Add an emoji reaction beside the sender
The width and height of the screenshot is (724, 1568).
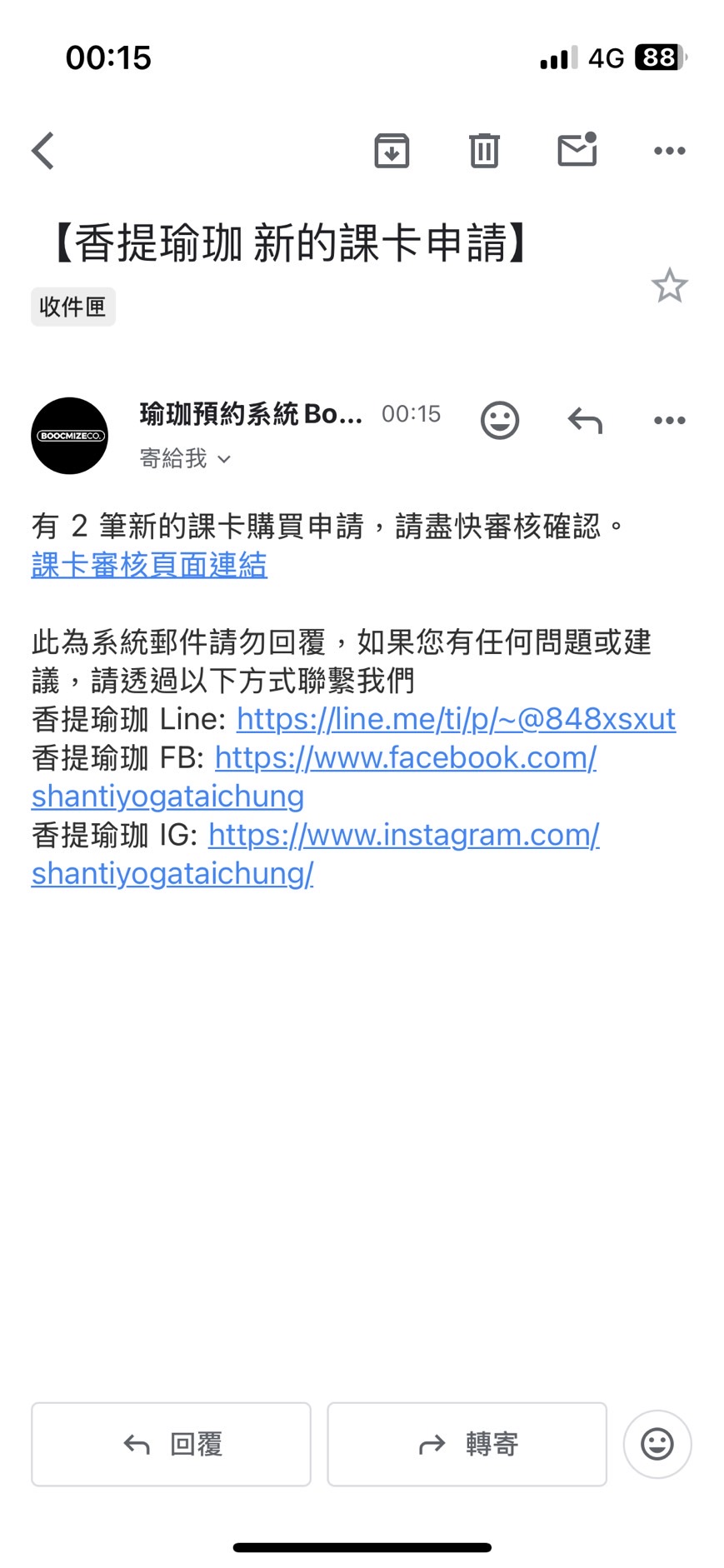tap(500, 420)
